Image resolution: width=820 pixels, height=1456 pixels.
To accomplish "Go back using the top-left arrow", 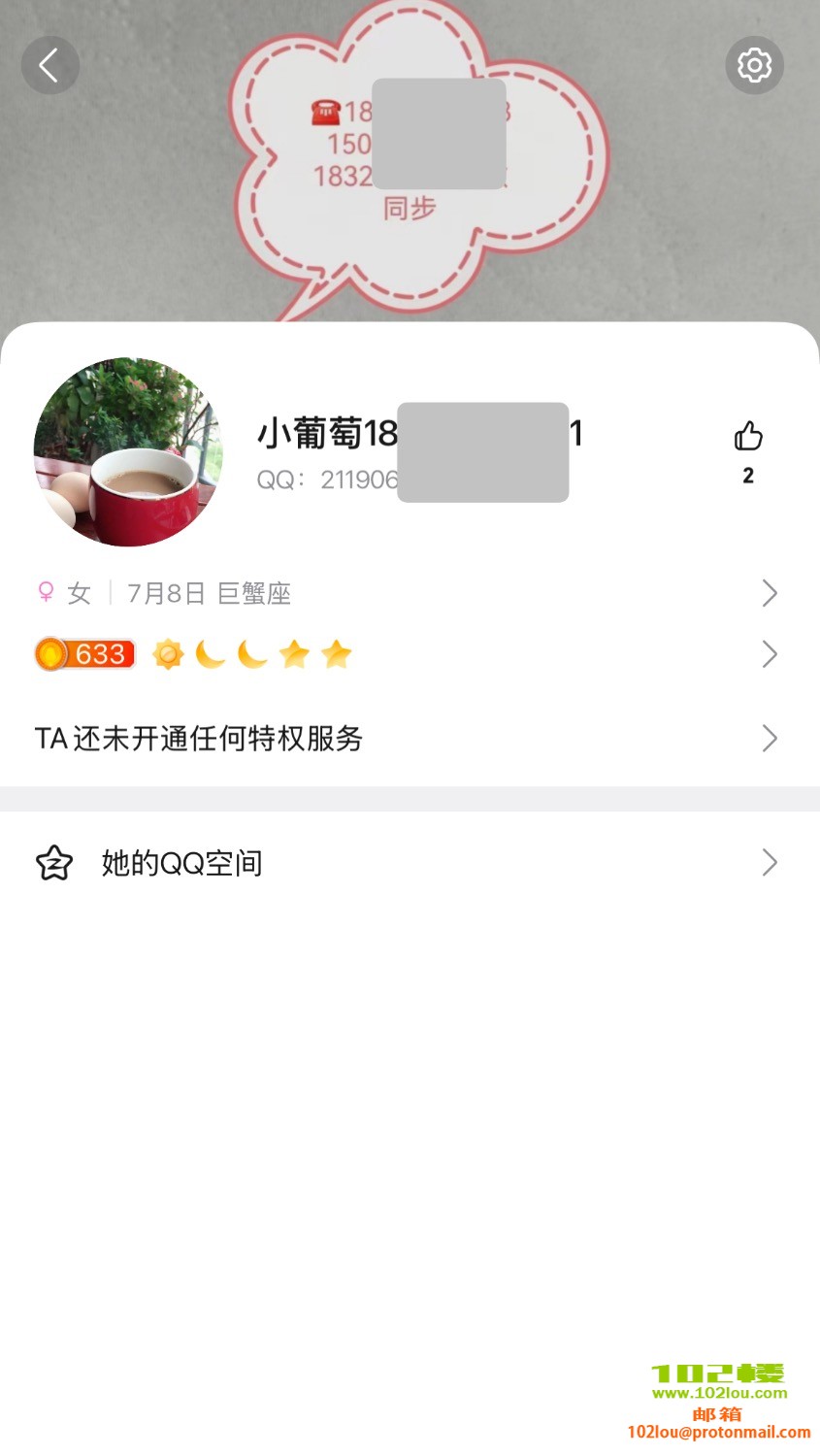I will click(x=49, y=65).
